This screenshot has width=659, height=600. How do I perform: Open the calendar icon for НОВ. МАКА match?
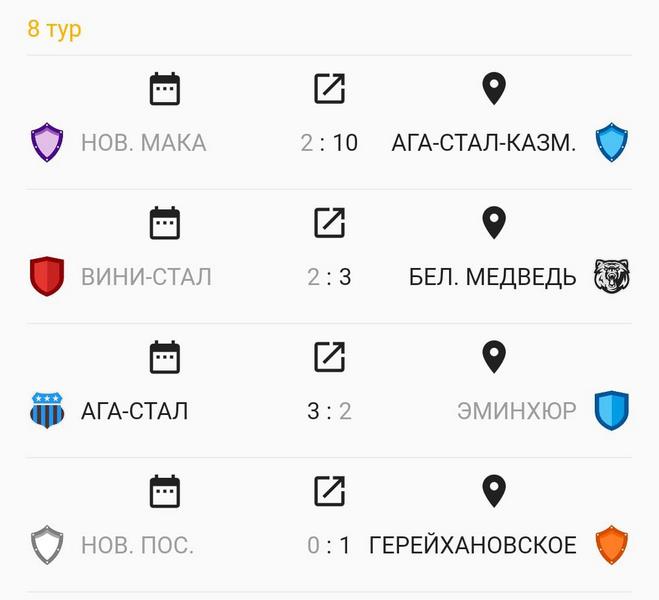point(165,89)
